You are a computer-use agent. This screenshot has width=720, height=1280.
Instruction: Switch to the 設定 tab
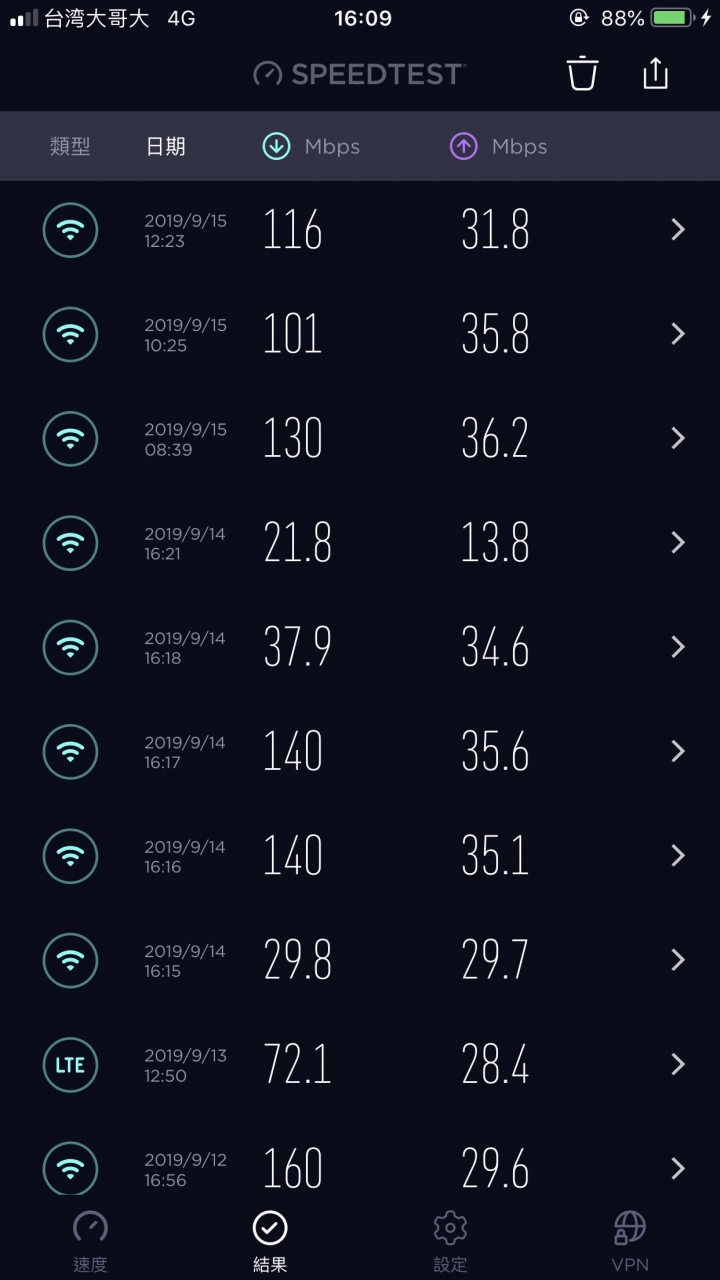click(450, 1241)
